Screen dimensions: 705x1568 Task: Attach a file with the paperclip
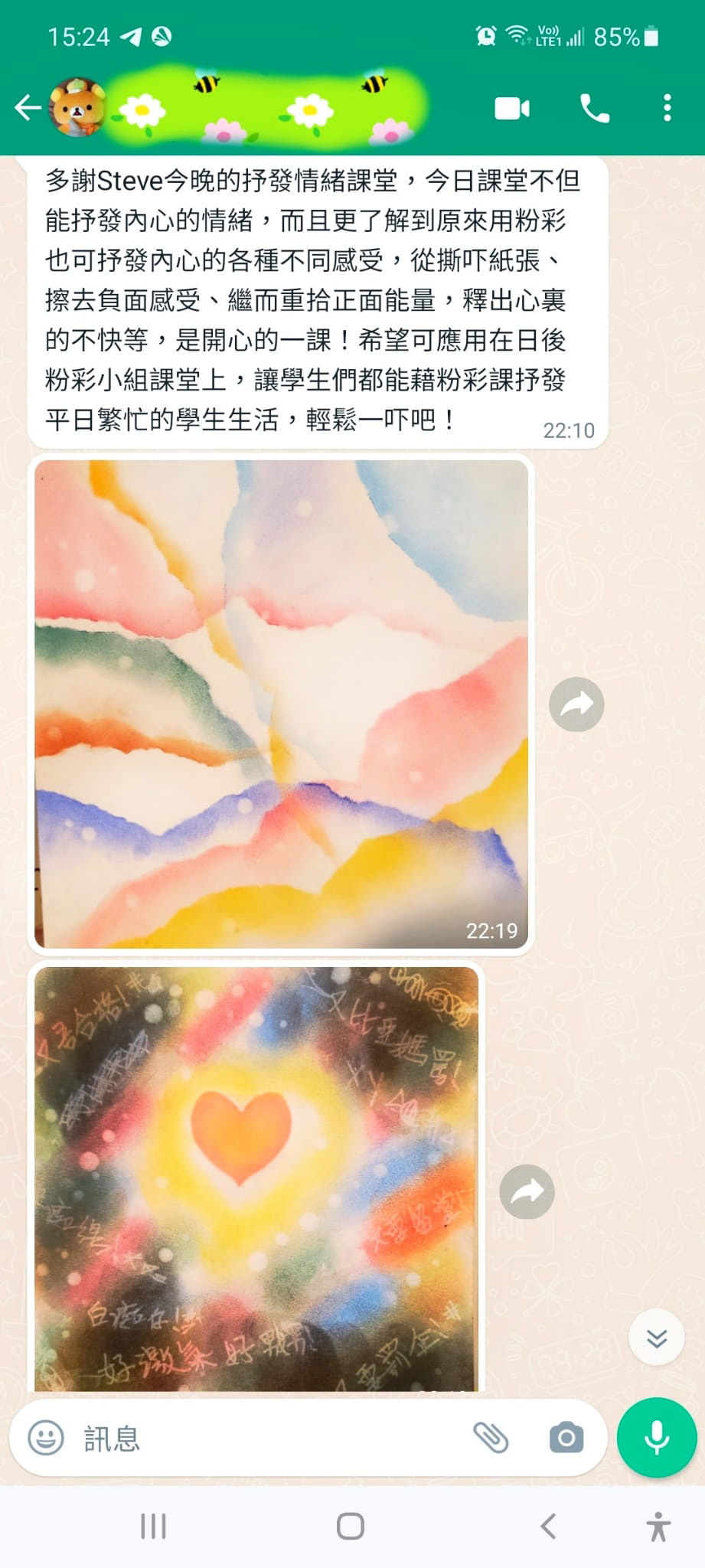pyautogui.click(x=491, y=1438)
